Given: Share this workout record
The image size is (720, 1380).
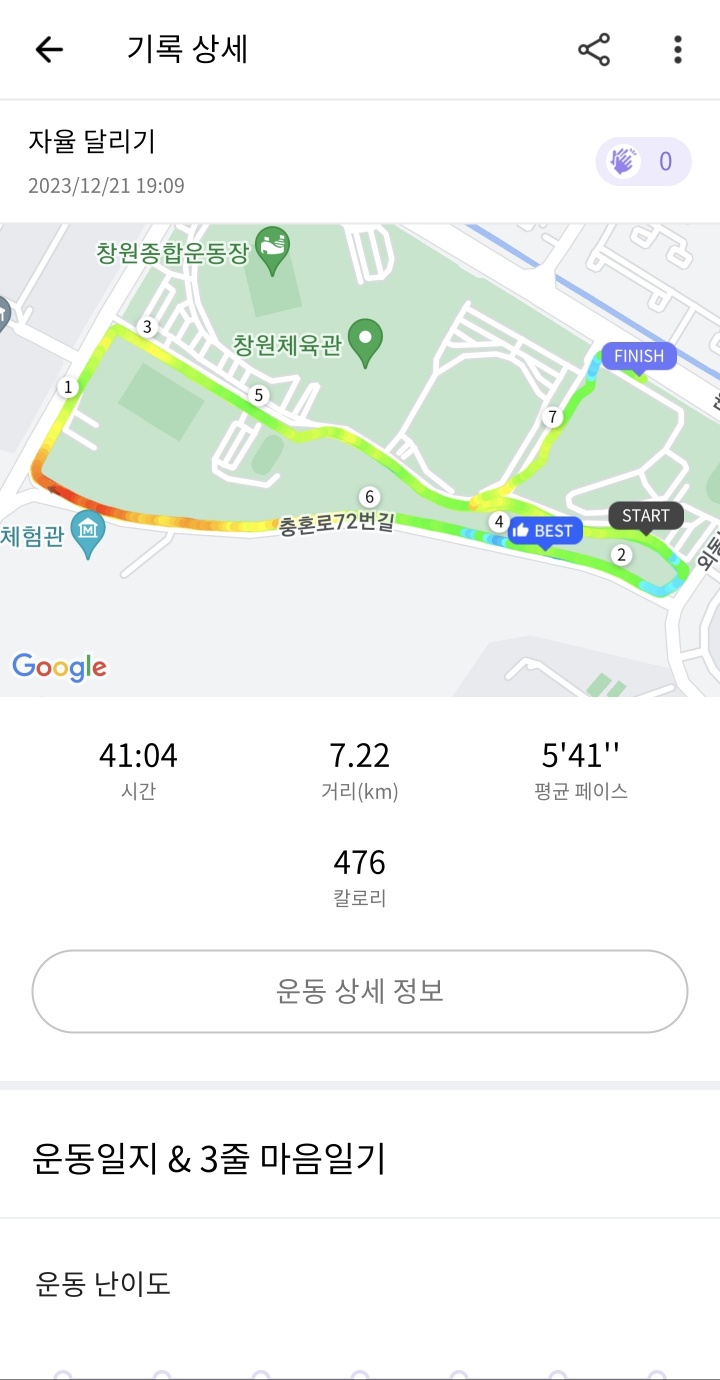Looking at the screenshot, I should 593,49.
